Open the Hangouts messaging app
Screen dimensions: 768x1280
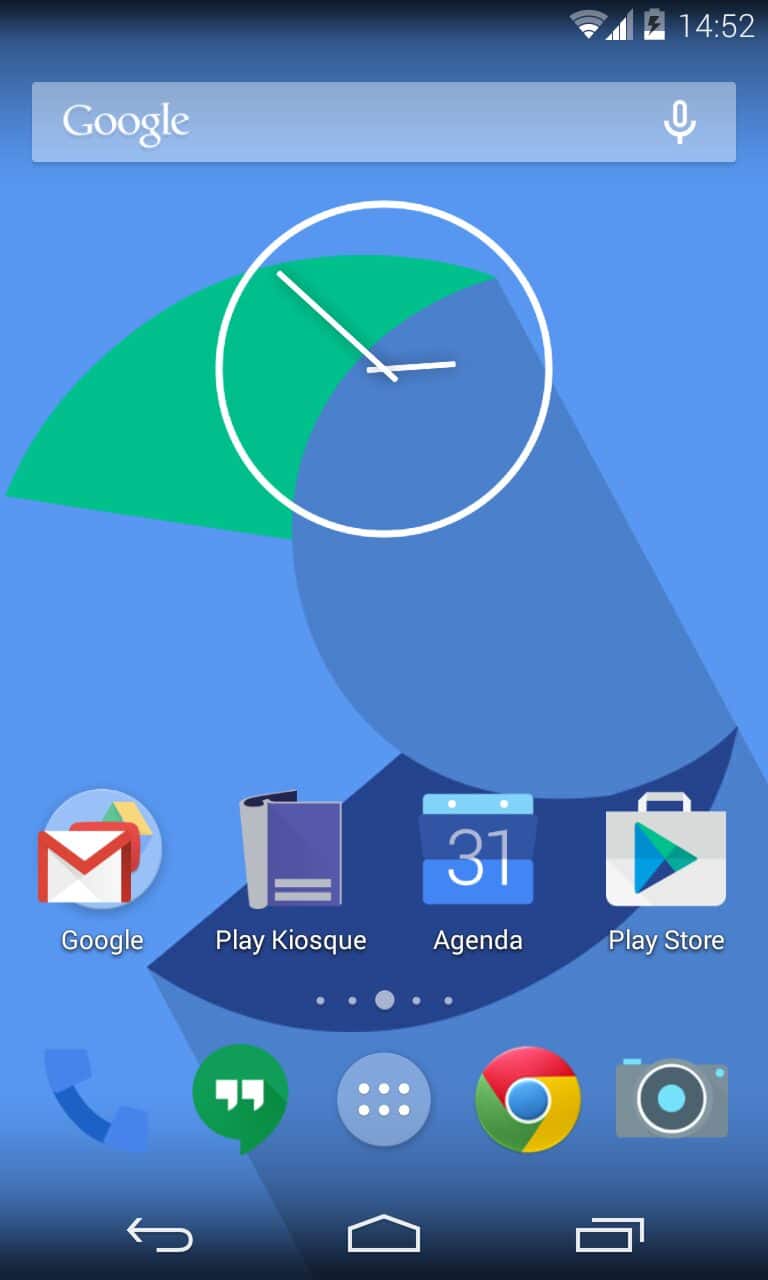(x=240, y=1098)
